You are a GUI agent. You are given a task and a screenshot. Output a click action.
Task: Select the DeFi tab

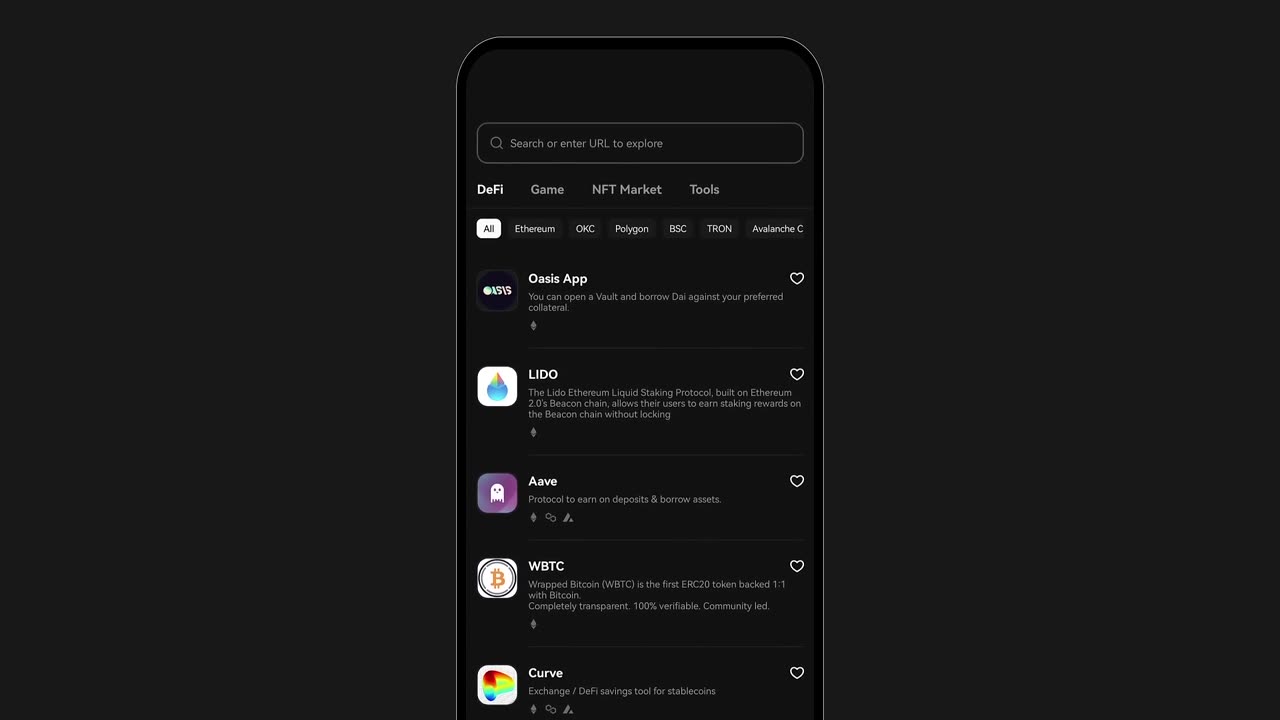490,189
